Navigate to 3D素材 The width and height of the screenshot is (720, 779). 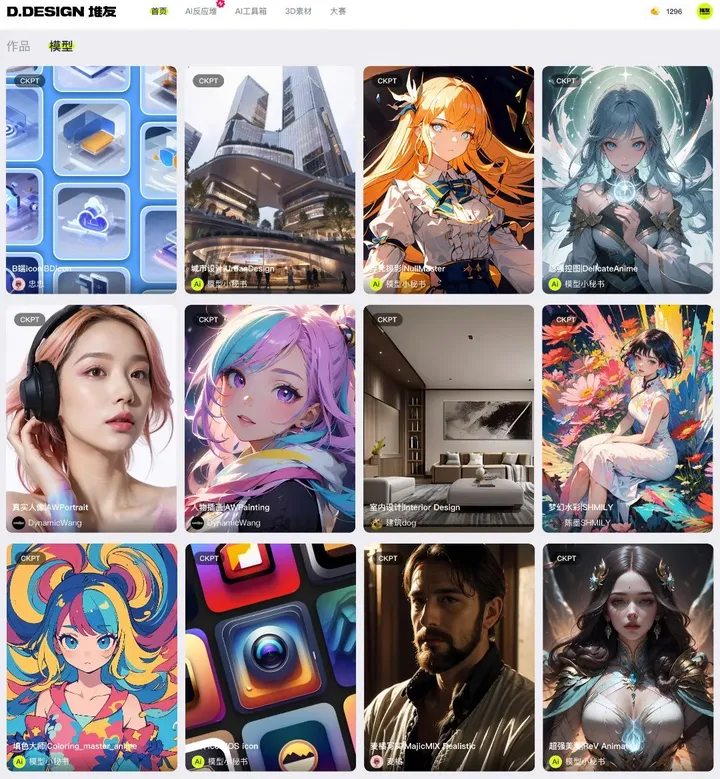click(x=298, y=11)
